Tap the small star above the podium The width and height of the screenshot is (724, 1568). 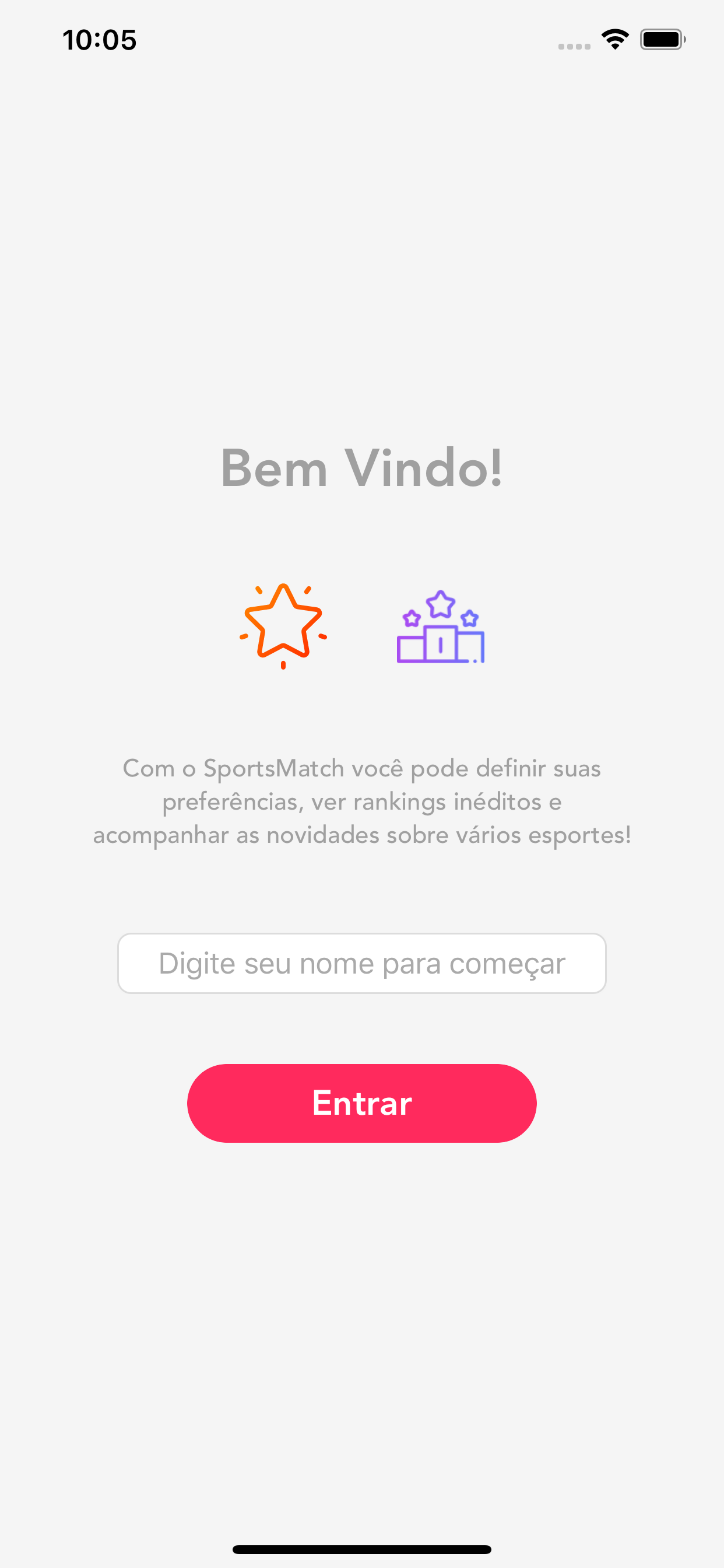click(440, 603)
